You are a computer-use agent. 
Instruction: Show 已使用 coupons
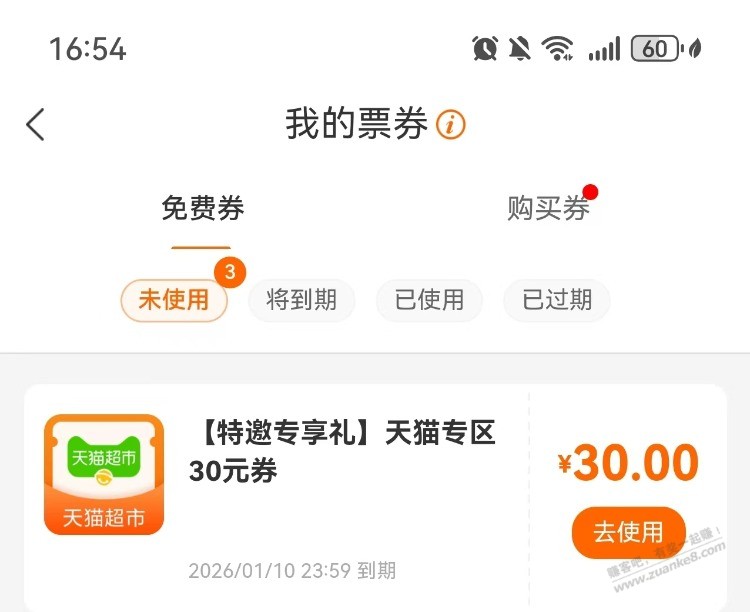[x=429, y=300]
